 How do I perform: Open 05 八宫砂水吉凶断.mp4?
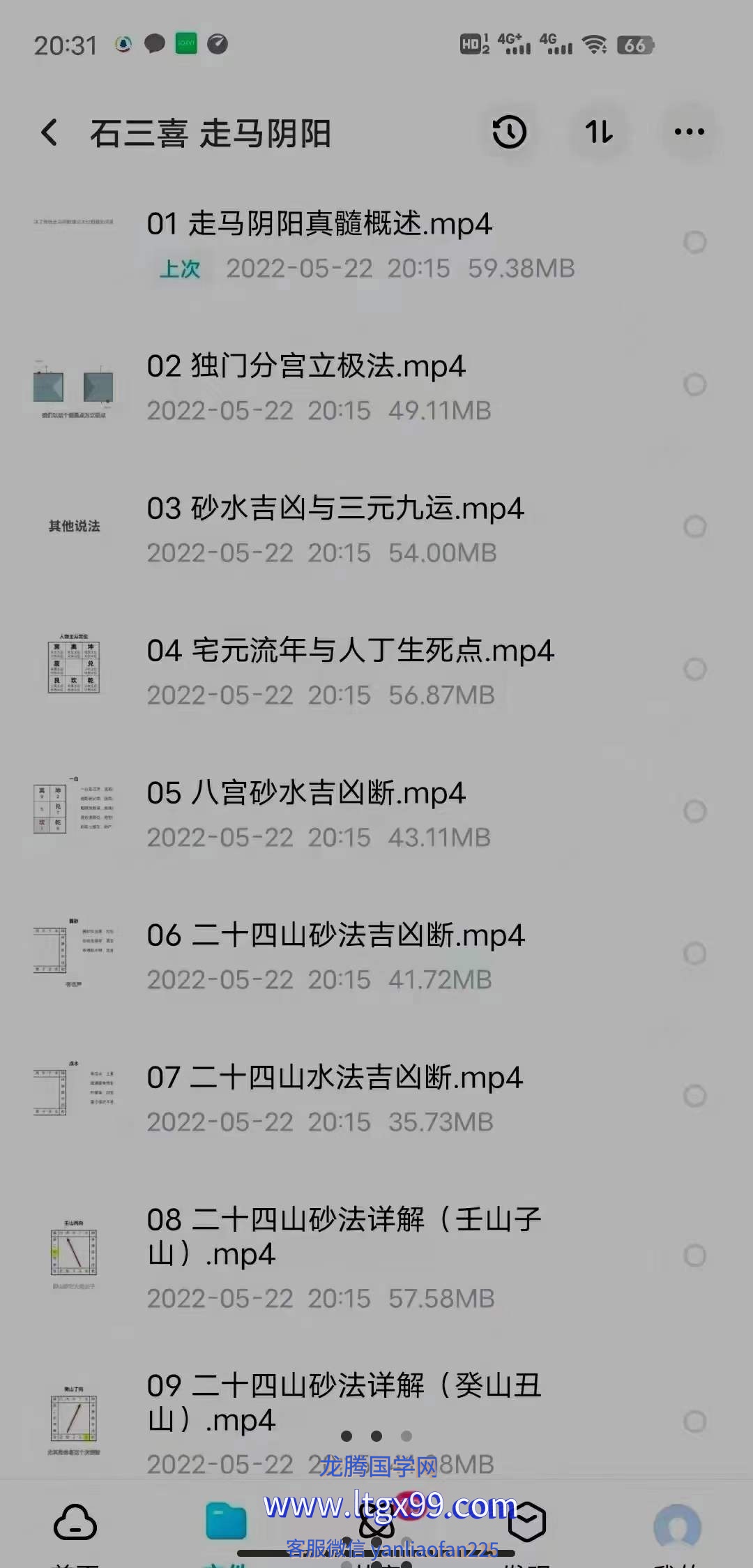pos(305,794)
